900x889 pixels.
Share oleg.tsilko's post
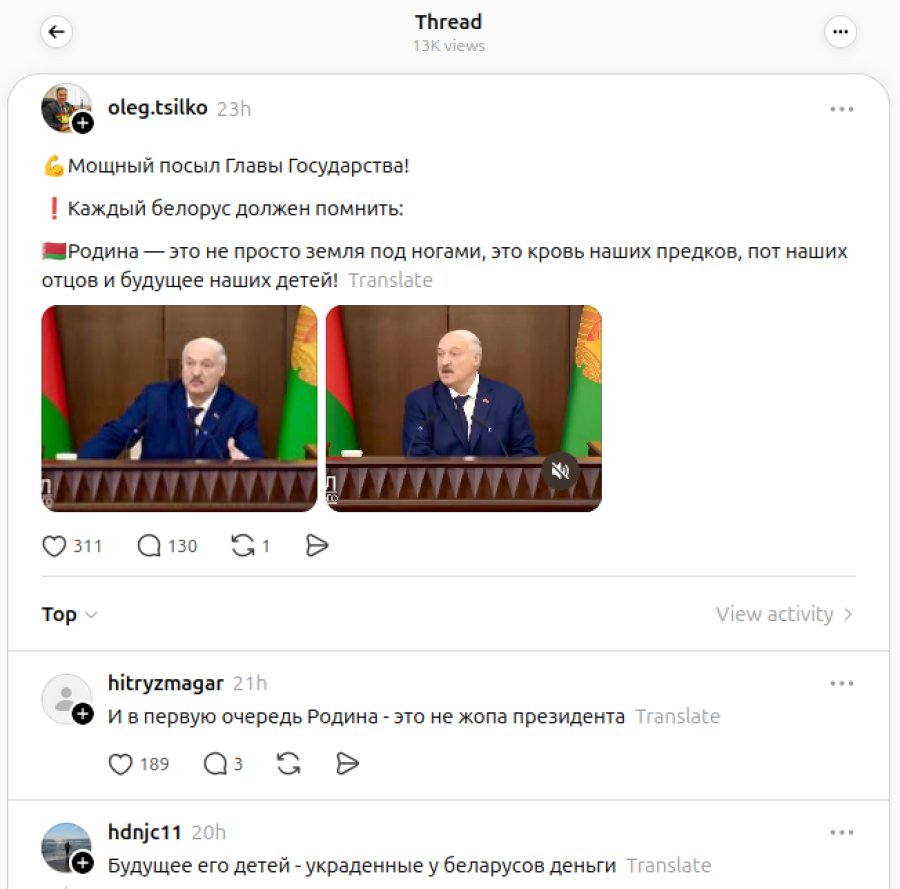(x=317, y=546)
